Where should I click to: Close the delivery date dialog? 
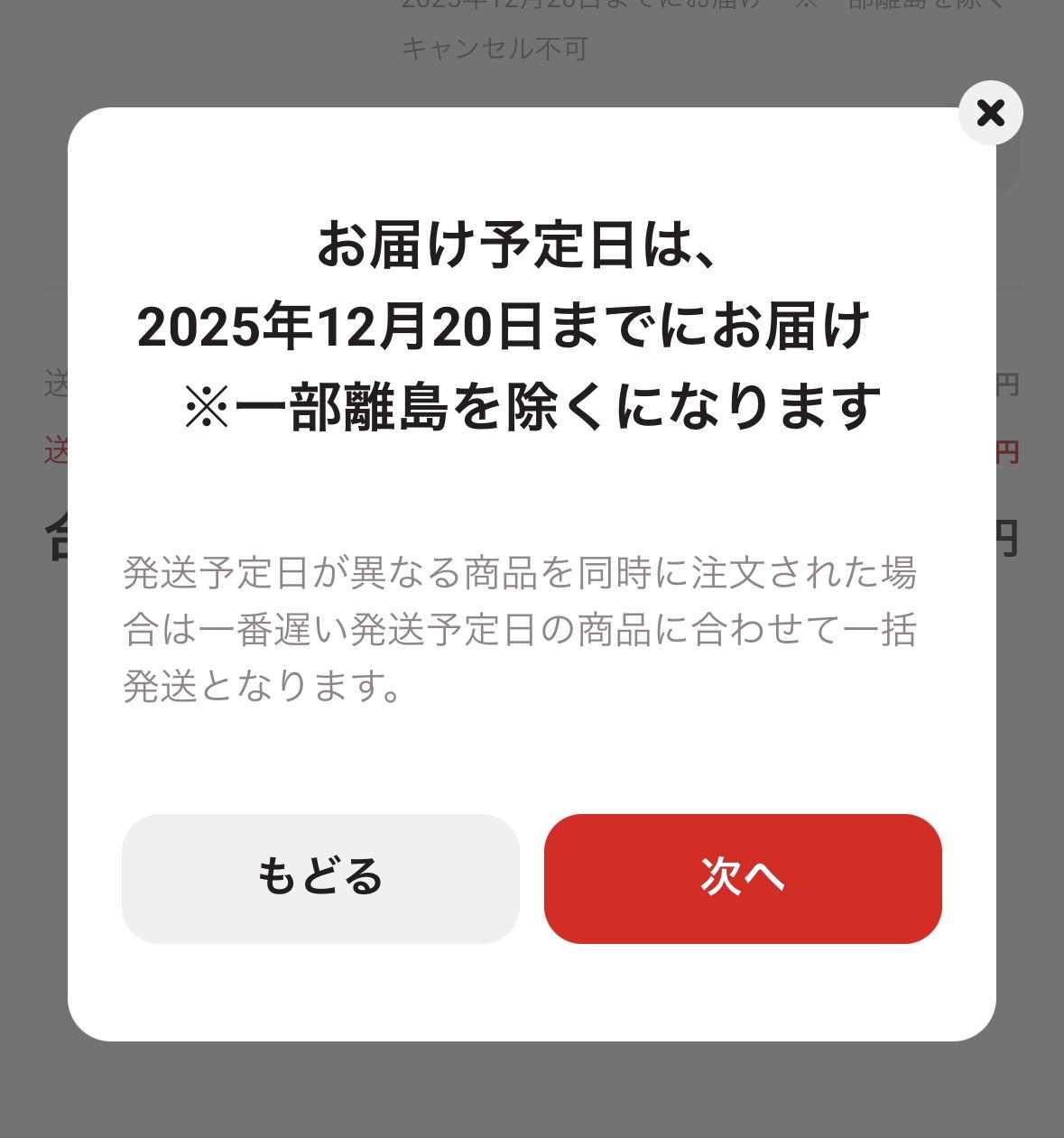pos(990,113)
